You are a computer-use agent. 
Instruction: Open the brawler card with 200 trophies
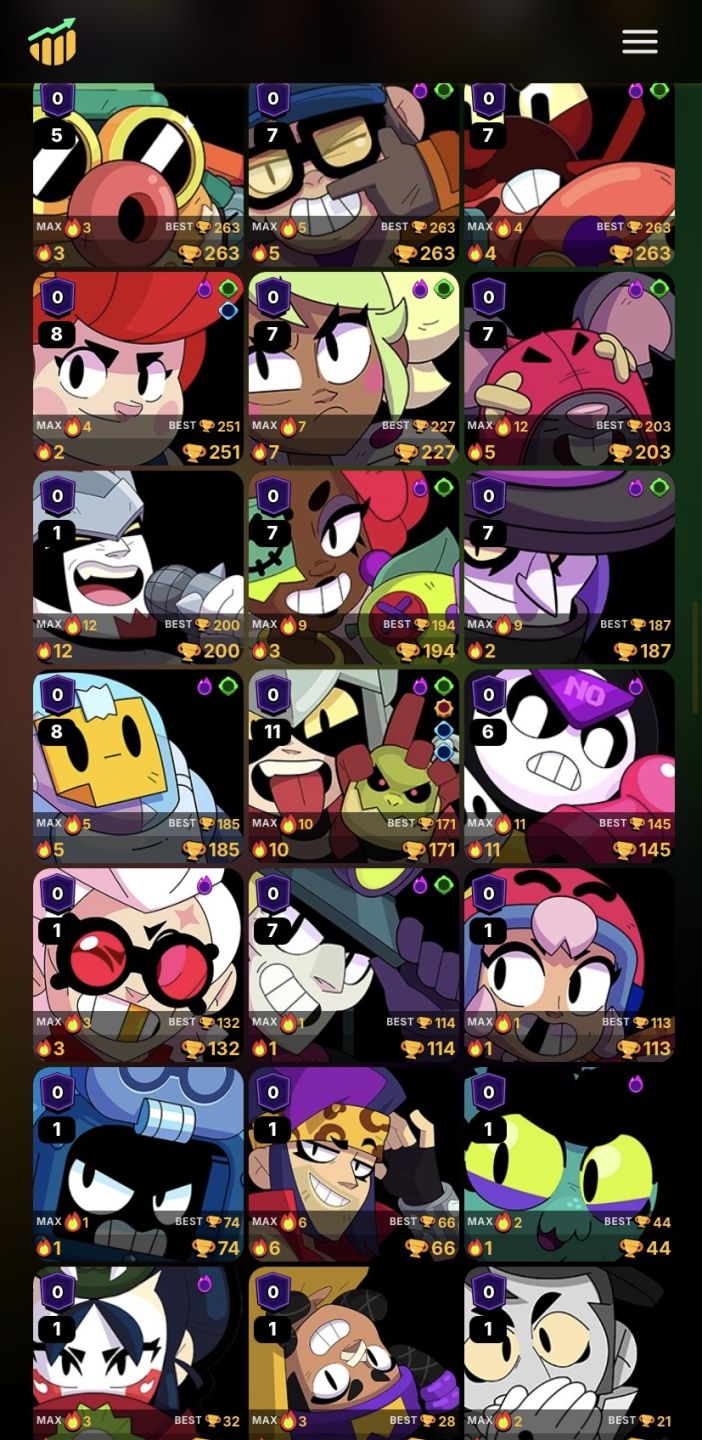[138, 568]
